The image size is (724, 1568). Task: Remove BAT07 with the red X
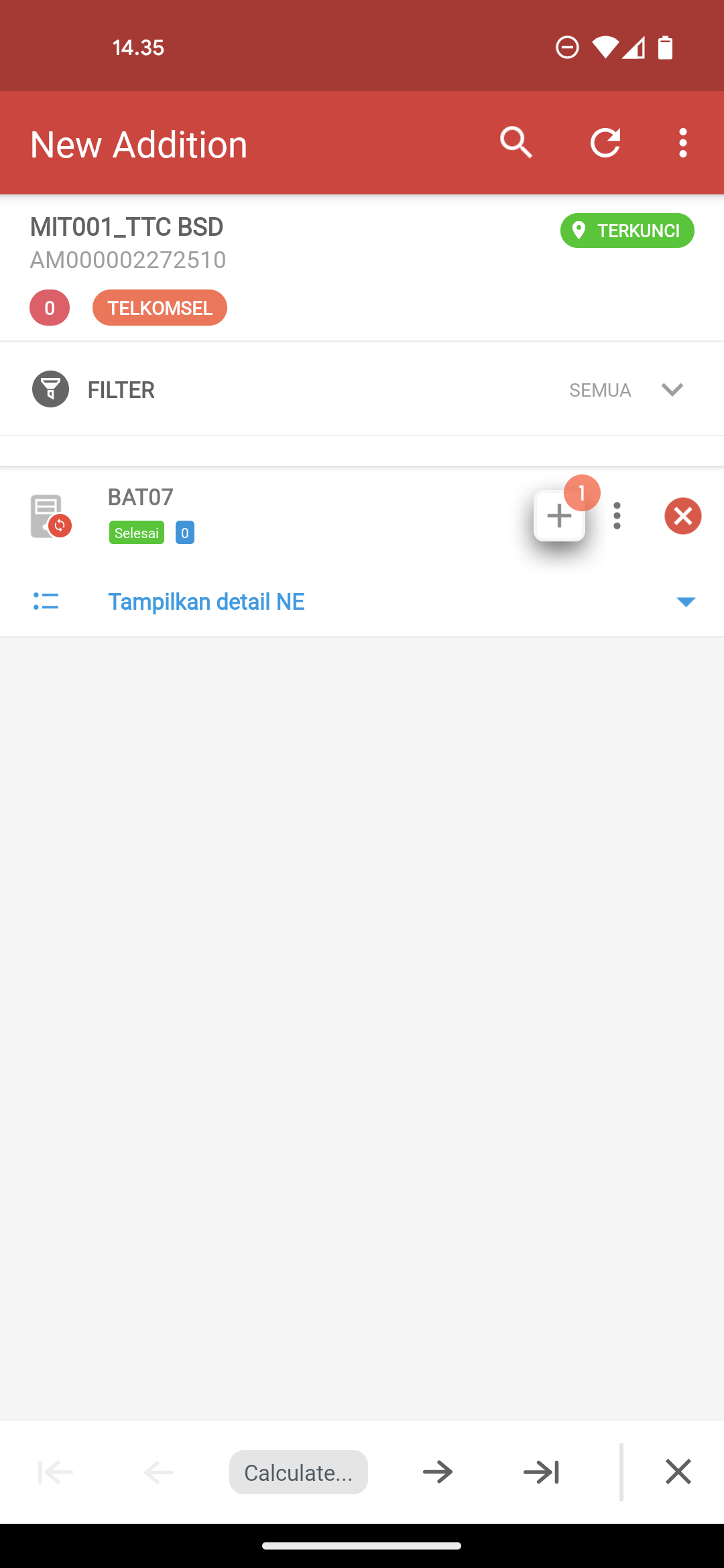(682, 516)
